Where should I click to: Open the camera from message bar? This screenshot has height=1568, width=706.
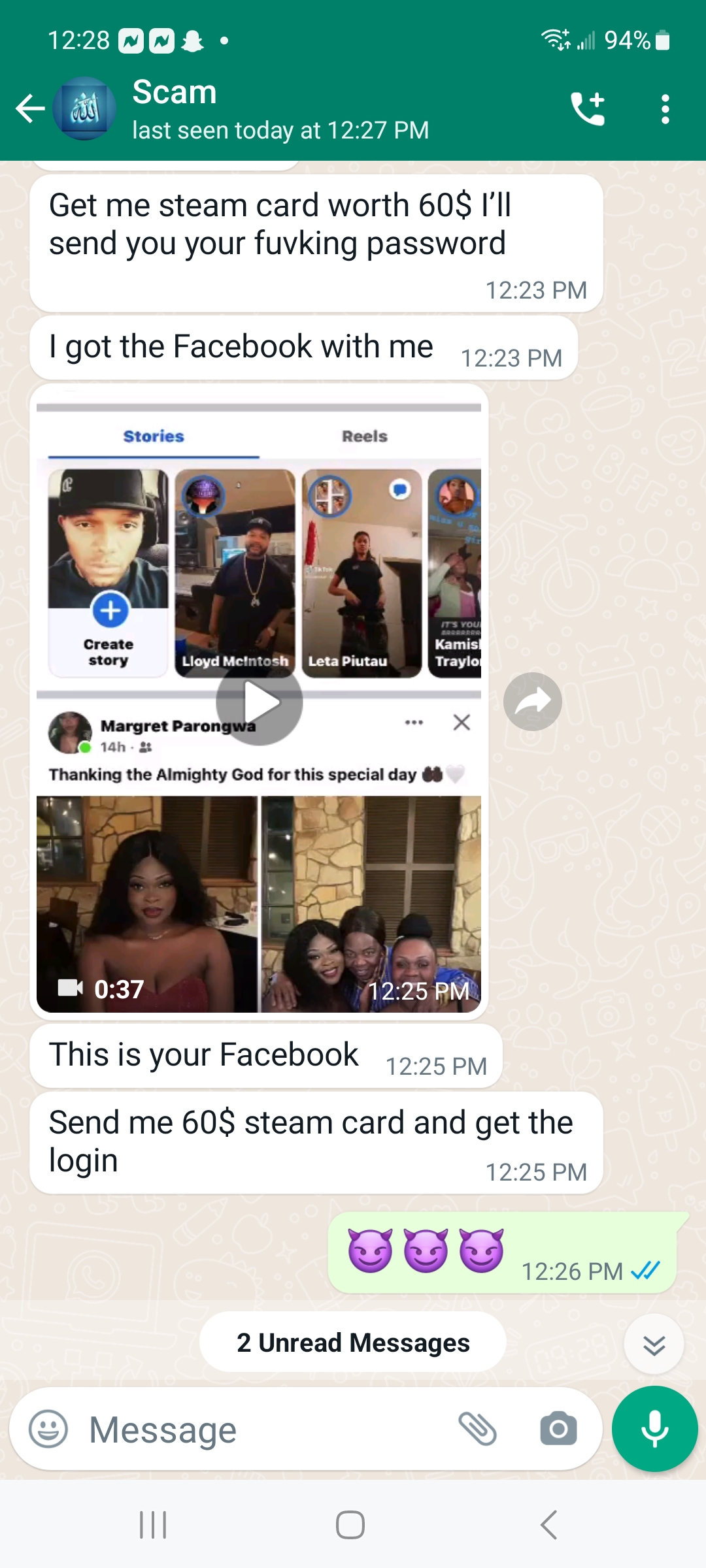(558, 1429)
